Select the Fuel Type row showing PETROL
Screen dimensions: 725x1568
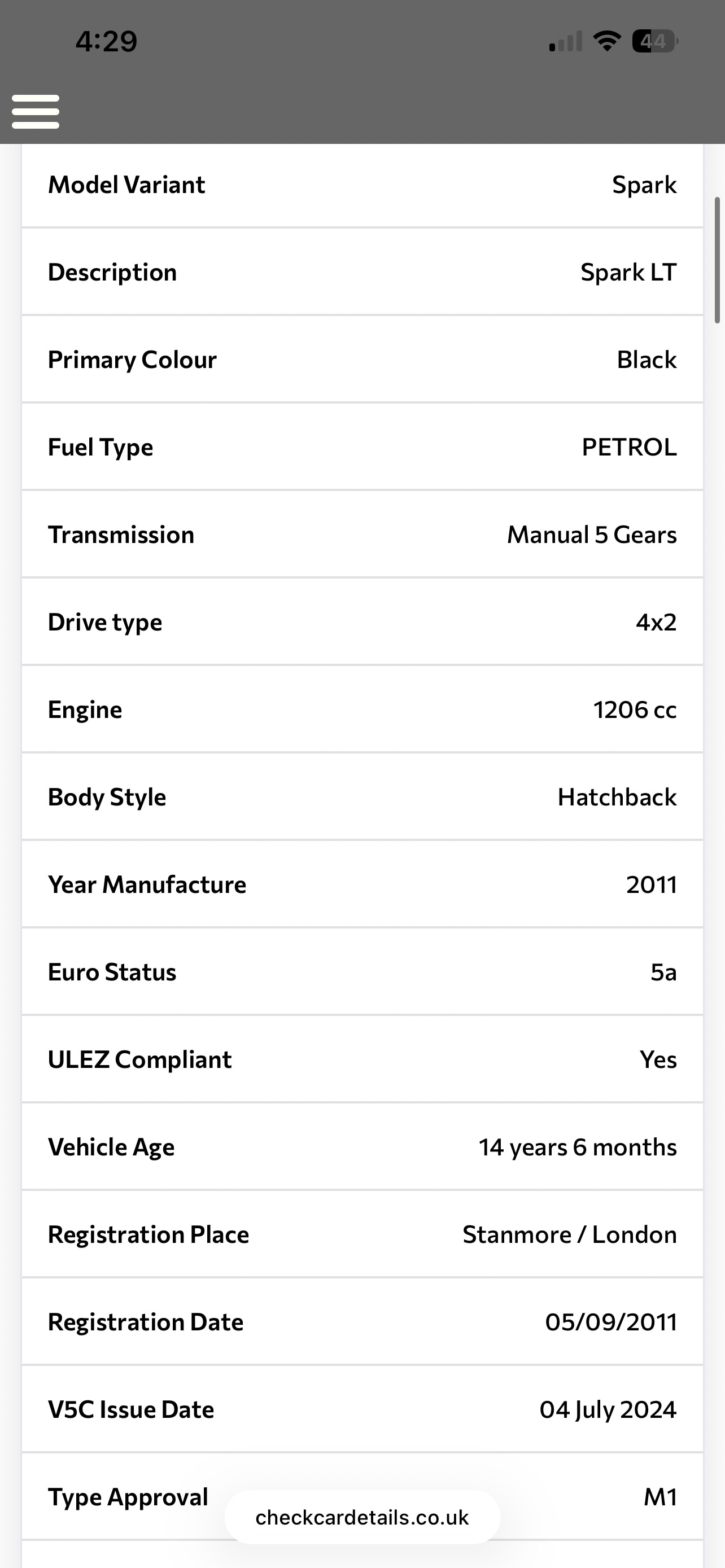361,447
